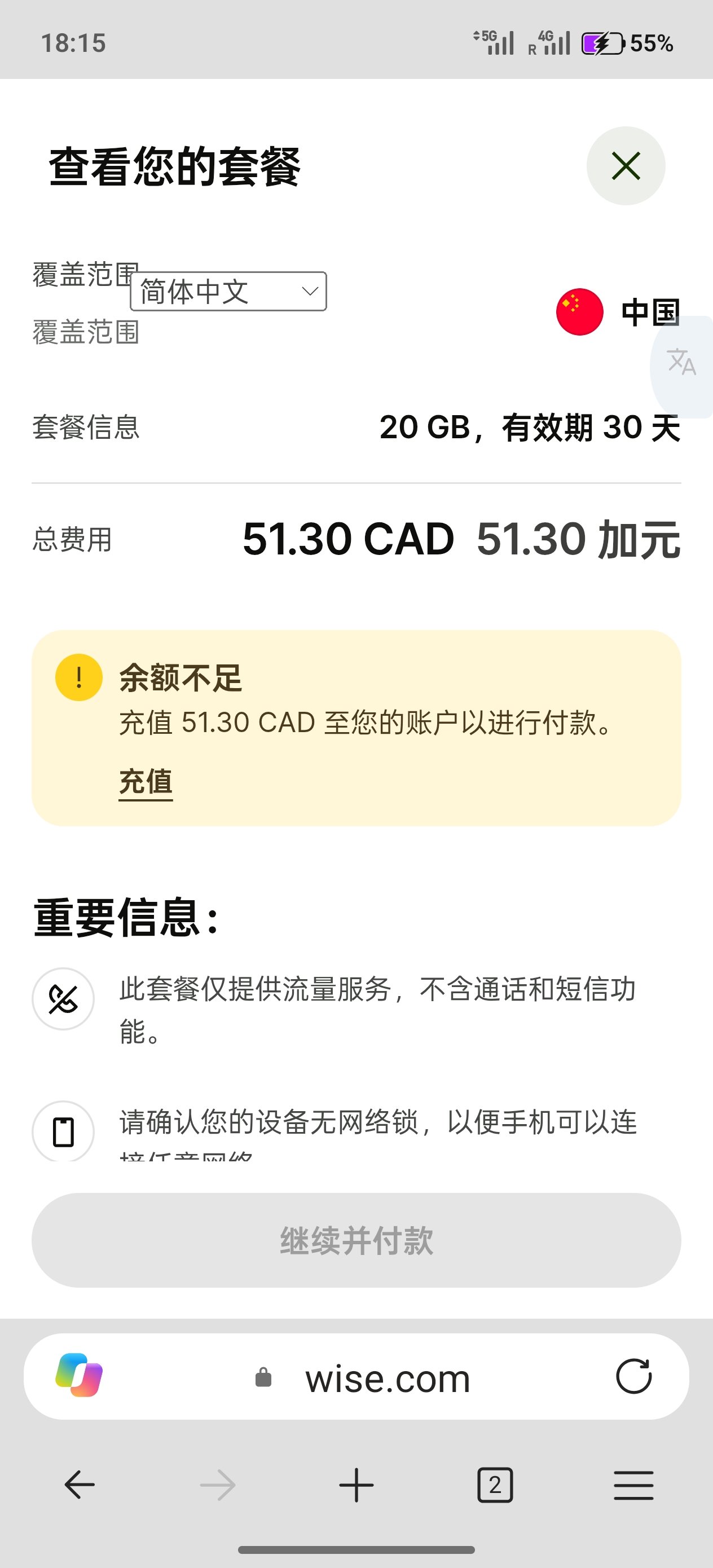Follow the 充值 link to top up
Image resolution: width=713 pixels, height=1568 pixels.
click(146, 782)
